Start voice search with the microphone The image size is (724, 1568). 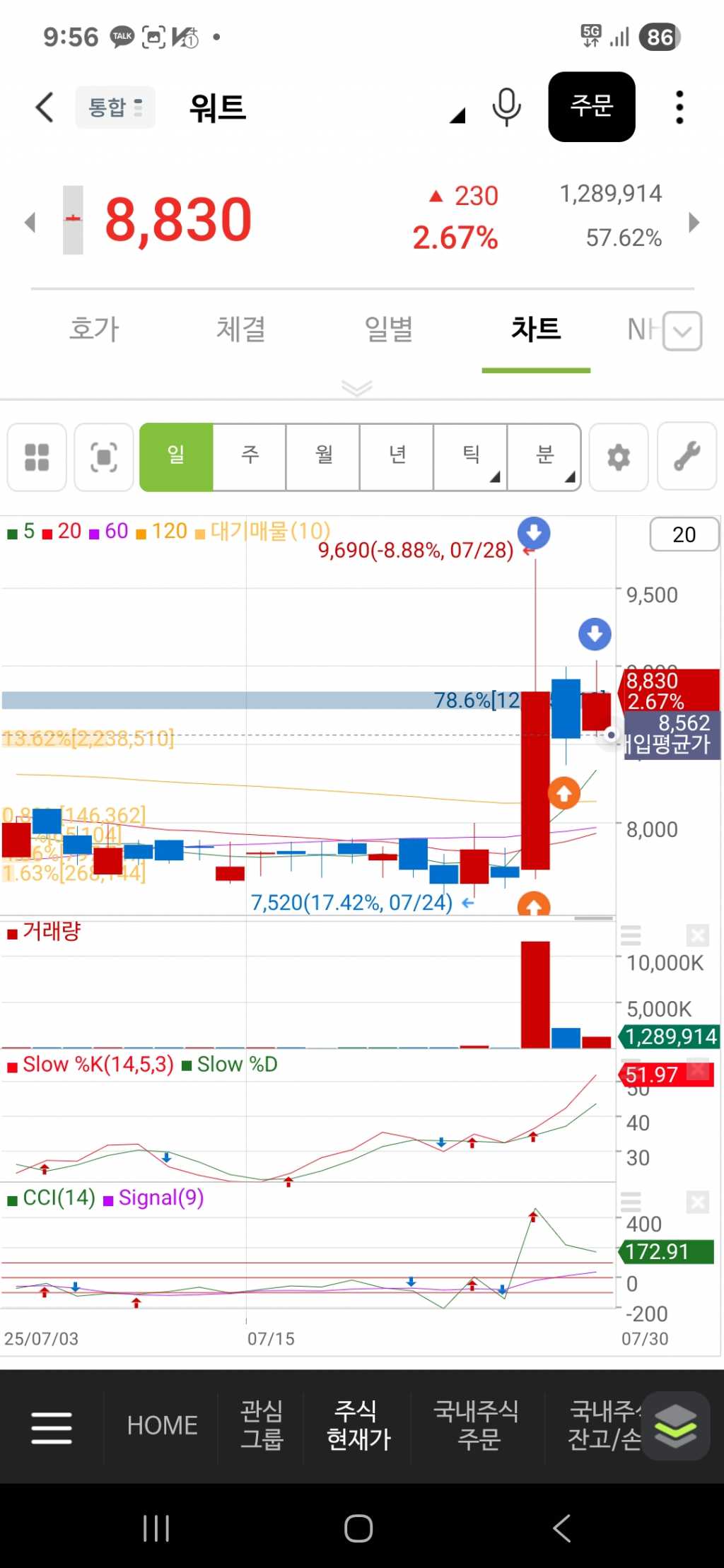[x=506, y=107]
